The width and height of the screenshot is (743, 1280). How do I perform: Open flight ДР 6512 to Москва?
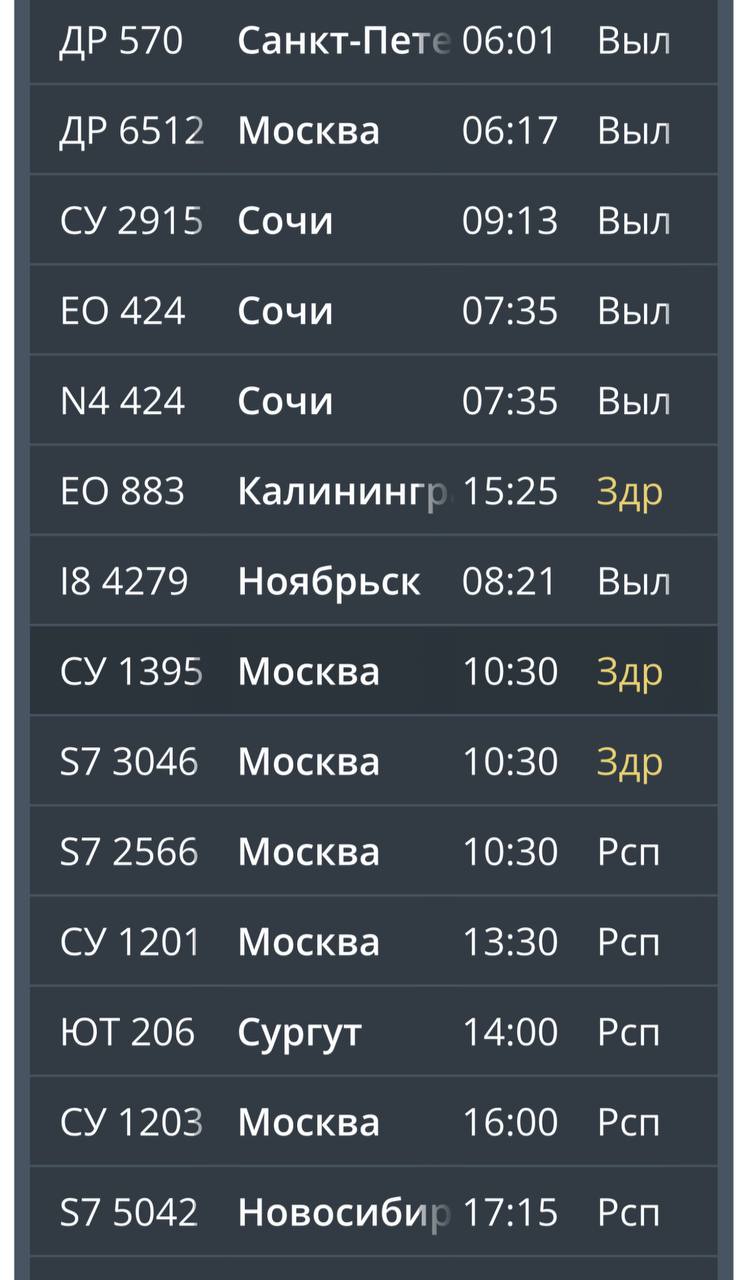(x=372, y=131)
